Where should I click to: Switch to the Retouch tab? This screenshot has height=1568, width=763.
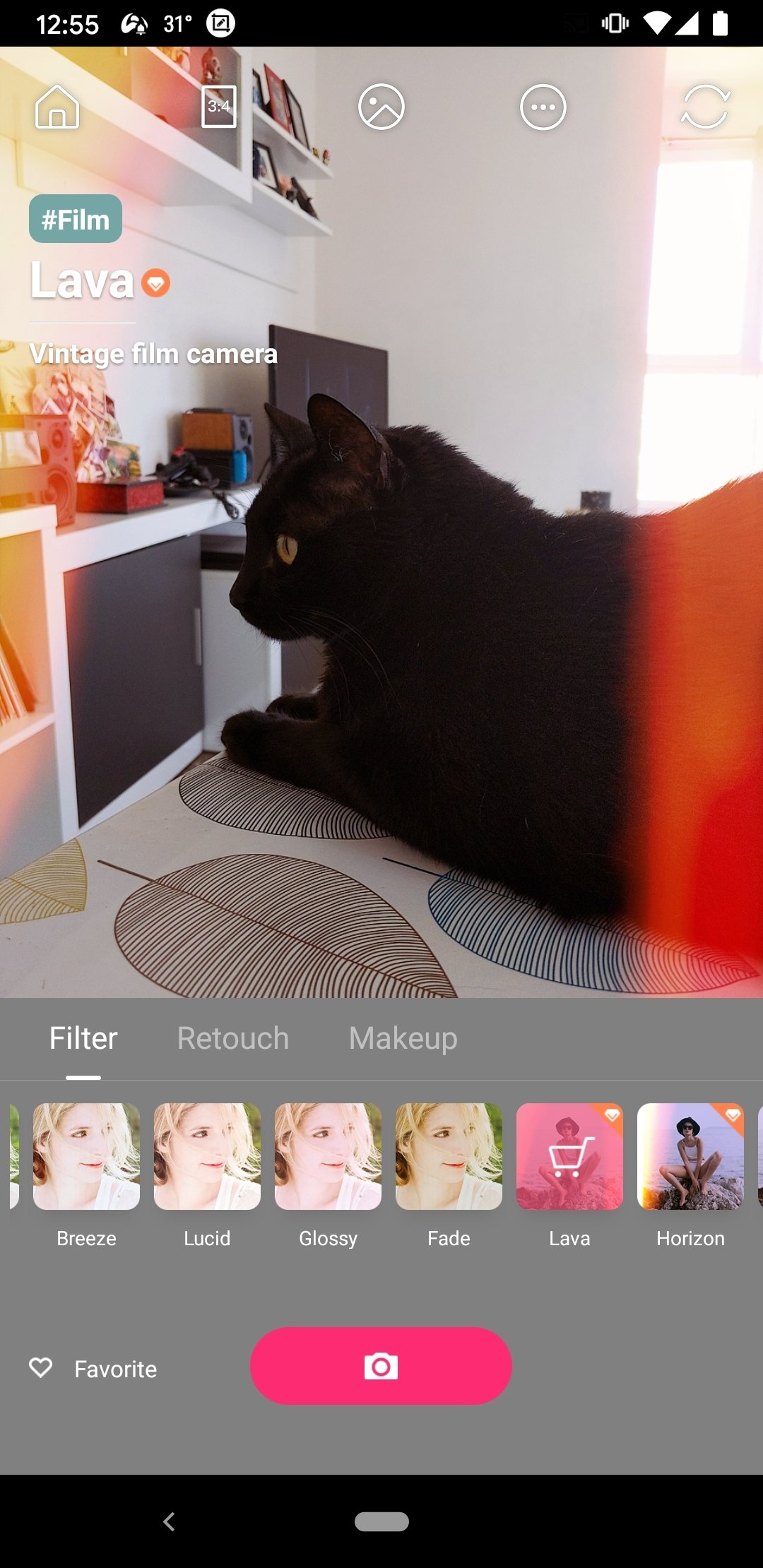(x=233, y=1038)
